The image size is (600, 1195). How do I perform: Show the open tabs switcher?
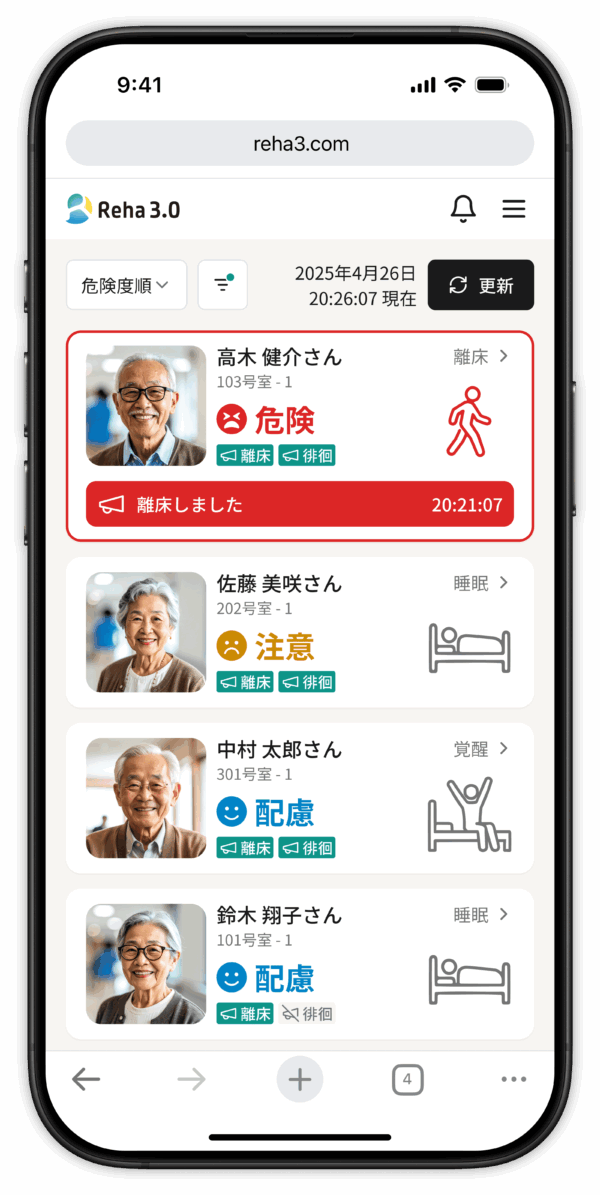(407, 1079)
